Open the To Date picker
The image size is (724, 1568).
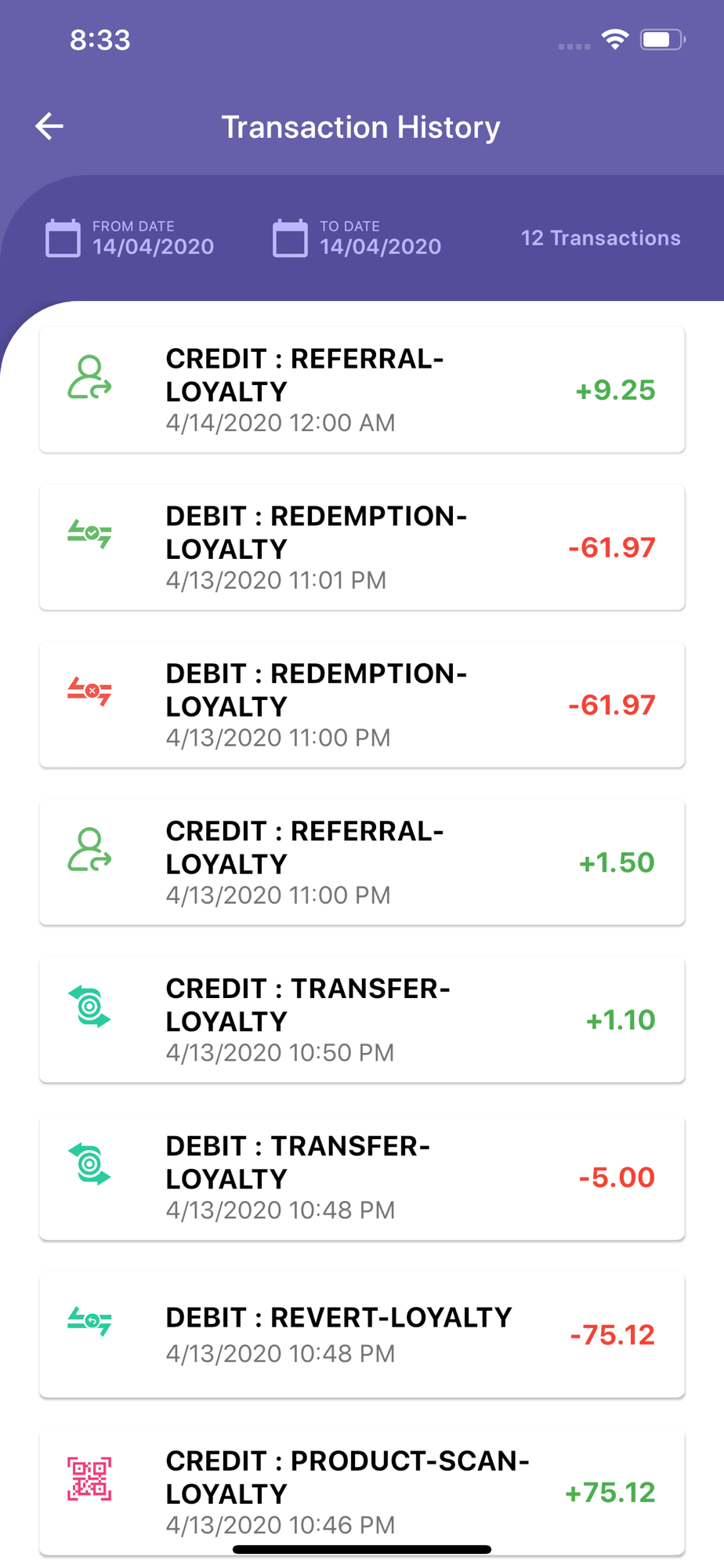click(357, 238)
